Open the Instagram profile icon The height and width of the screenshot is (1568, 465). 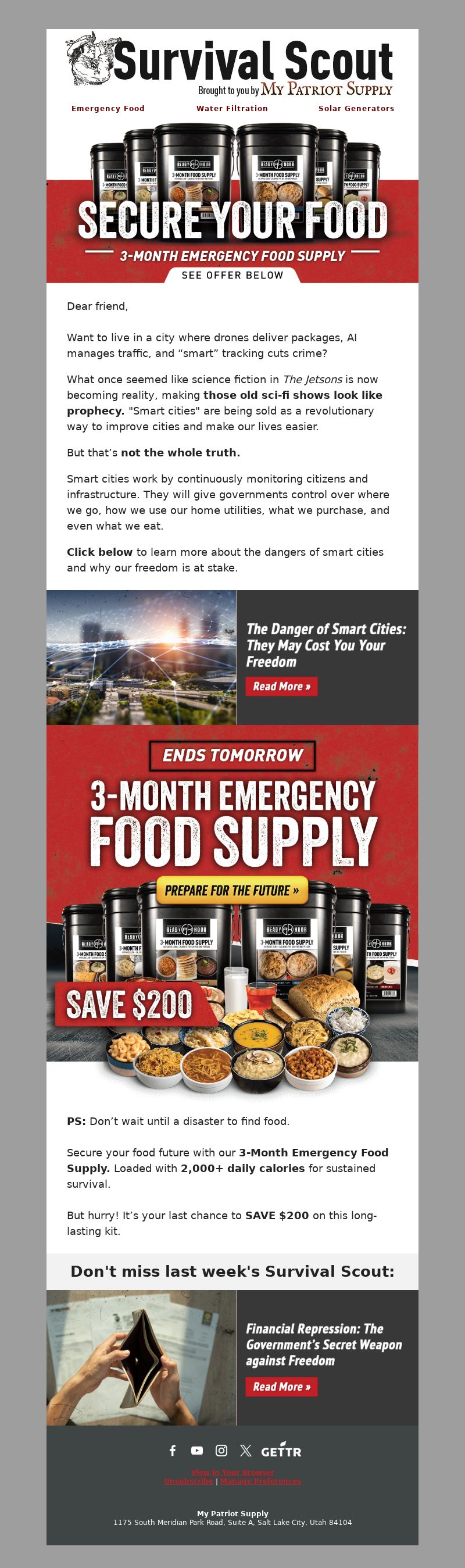221,1451
